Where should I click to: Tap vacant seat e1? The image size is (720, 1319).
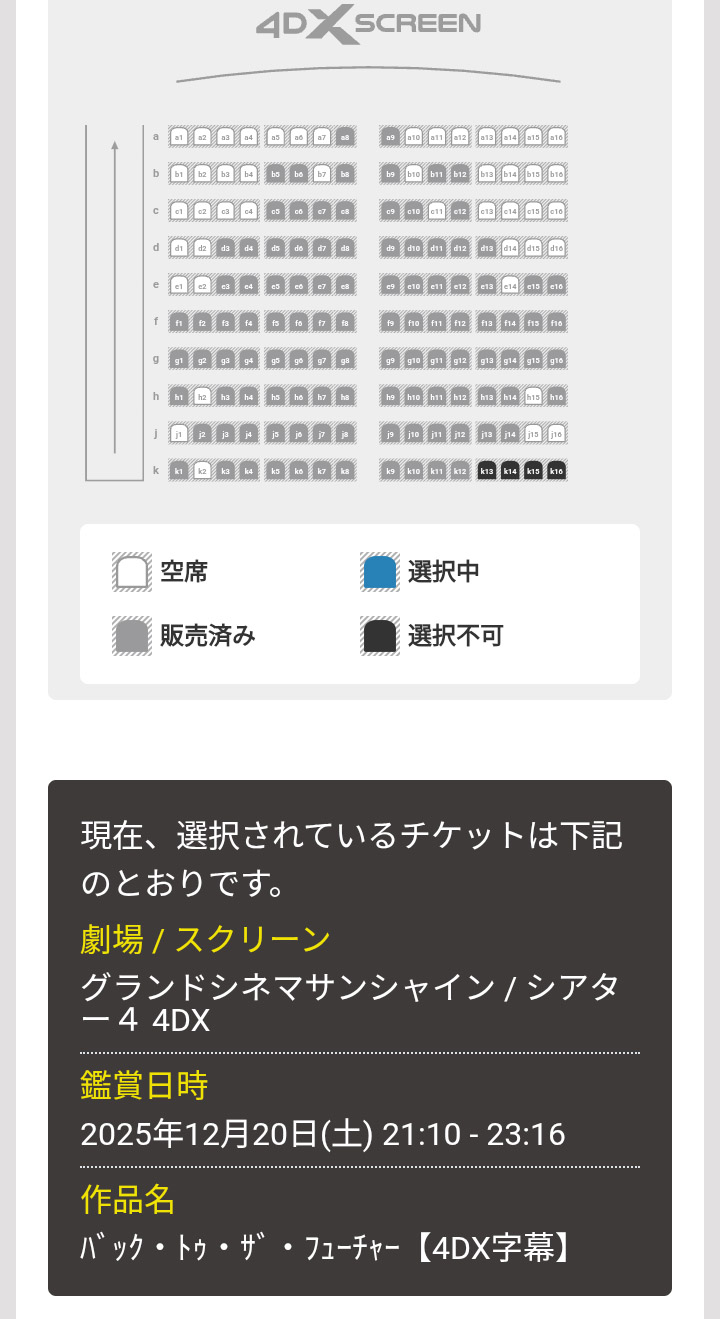point(179,286)
